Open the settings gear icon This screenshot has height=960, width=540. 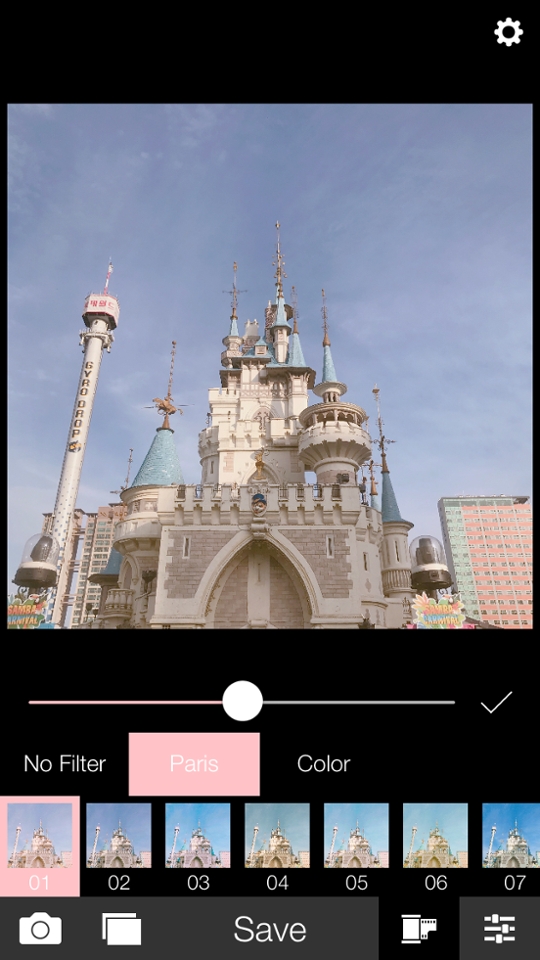[x=509, y=32]
